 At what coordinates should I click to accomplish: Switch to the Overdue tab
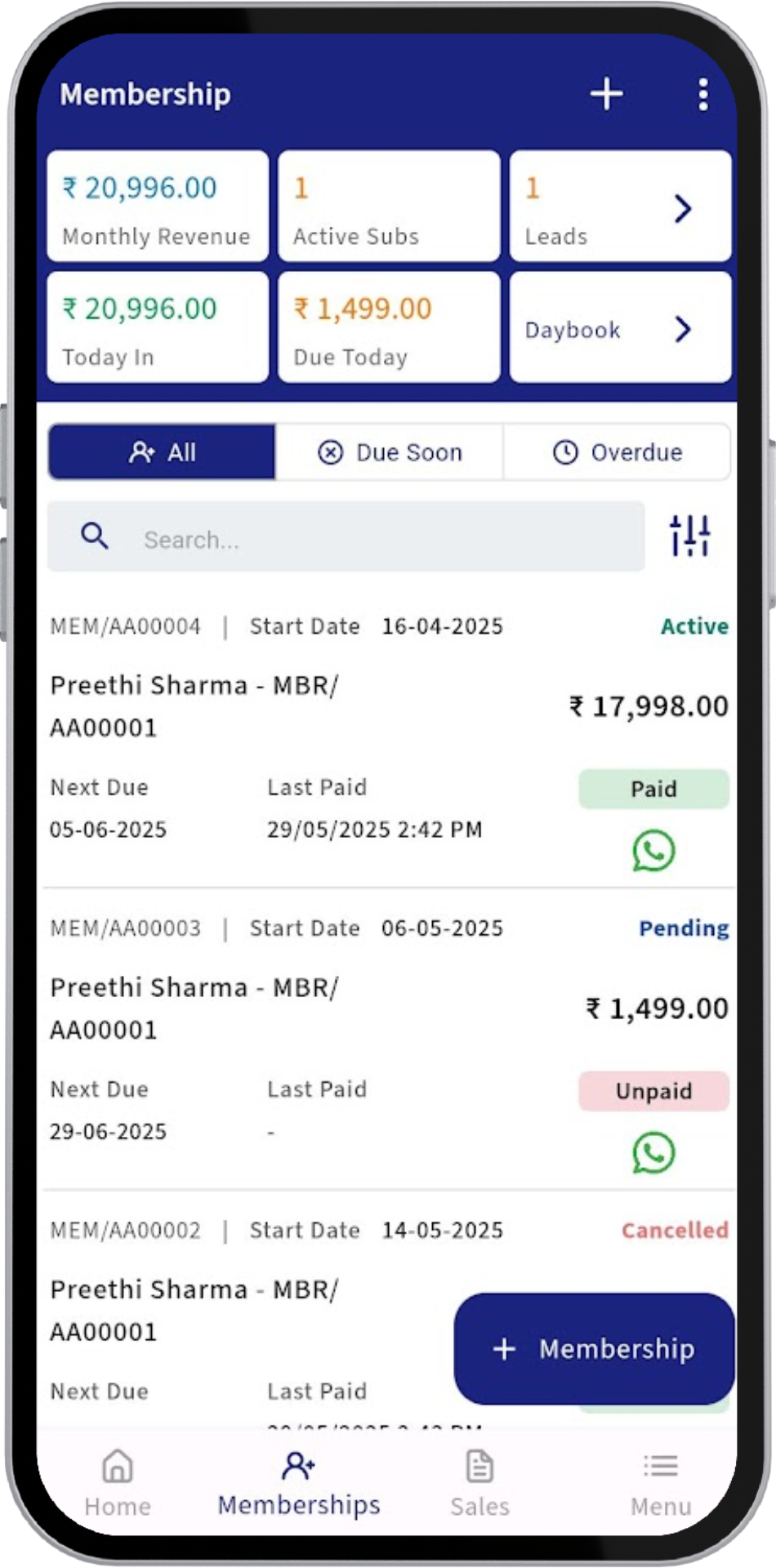coord(617,452)
